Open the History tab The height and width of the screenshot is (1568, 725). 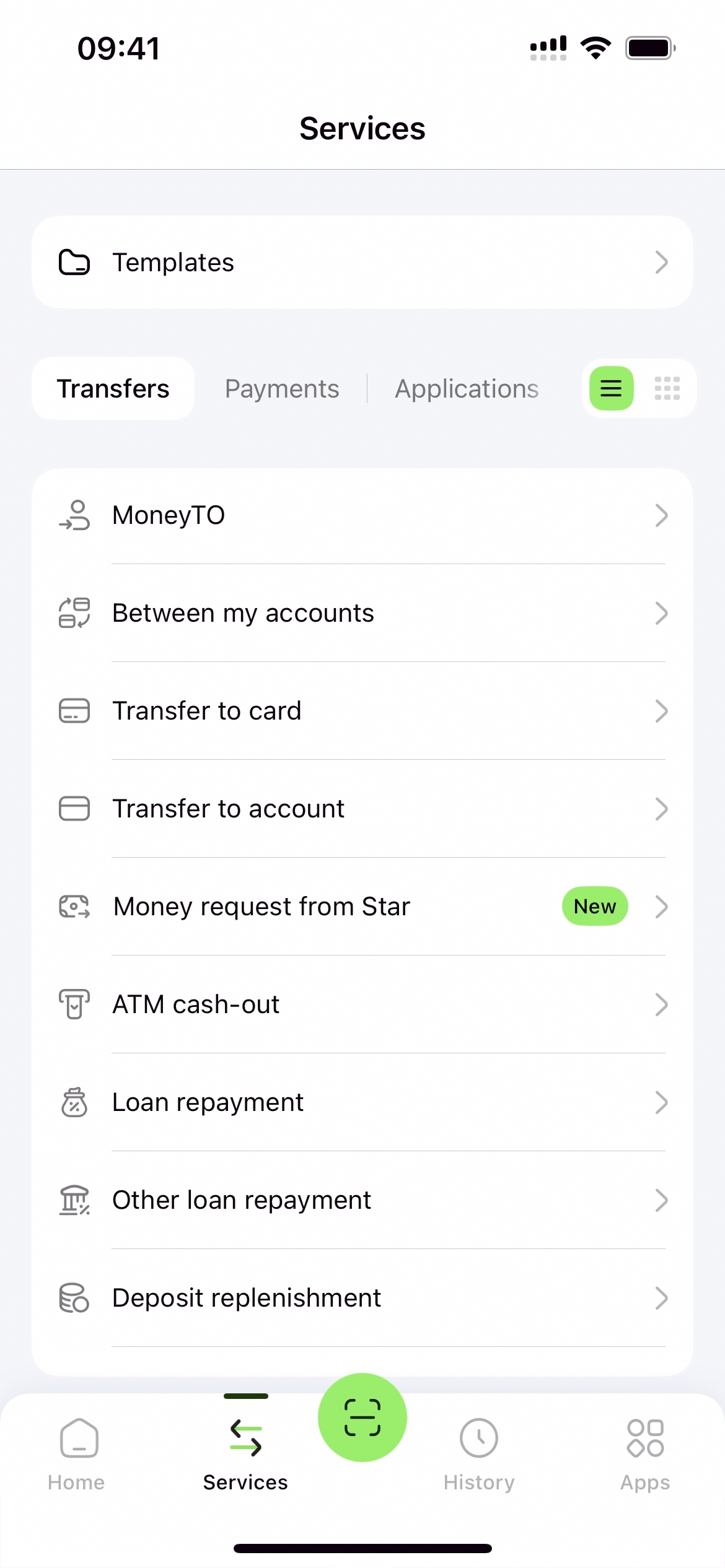[479, 1453]
